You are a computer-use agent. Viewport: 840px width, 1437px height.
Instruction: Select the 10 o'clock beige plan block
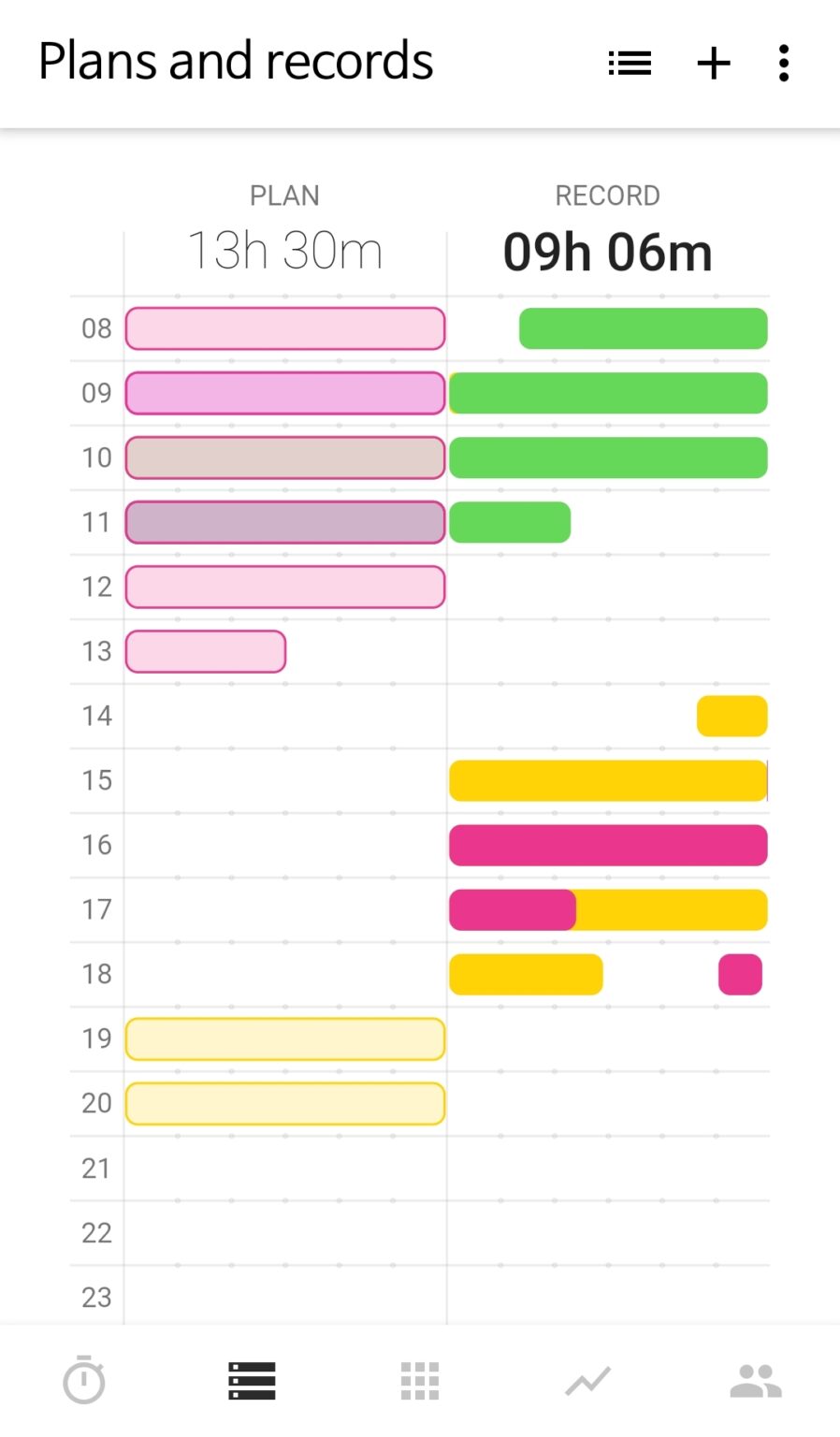point(284,457)
